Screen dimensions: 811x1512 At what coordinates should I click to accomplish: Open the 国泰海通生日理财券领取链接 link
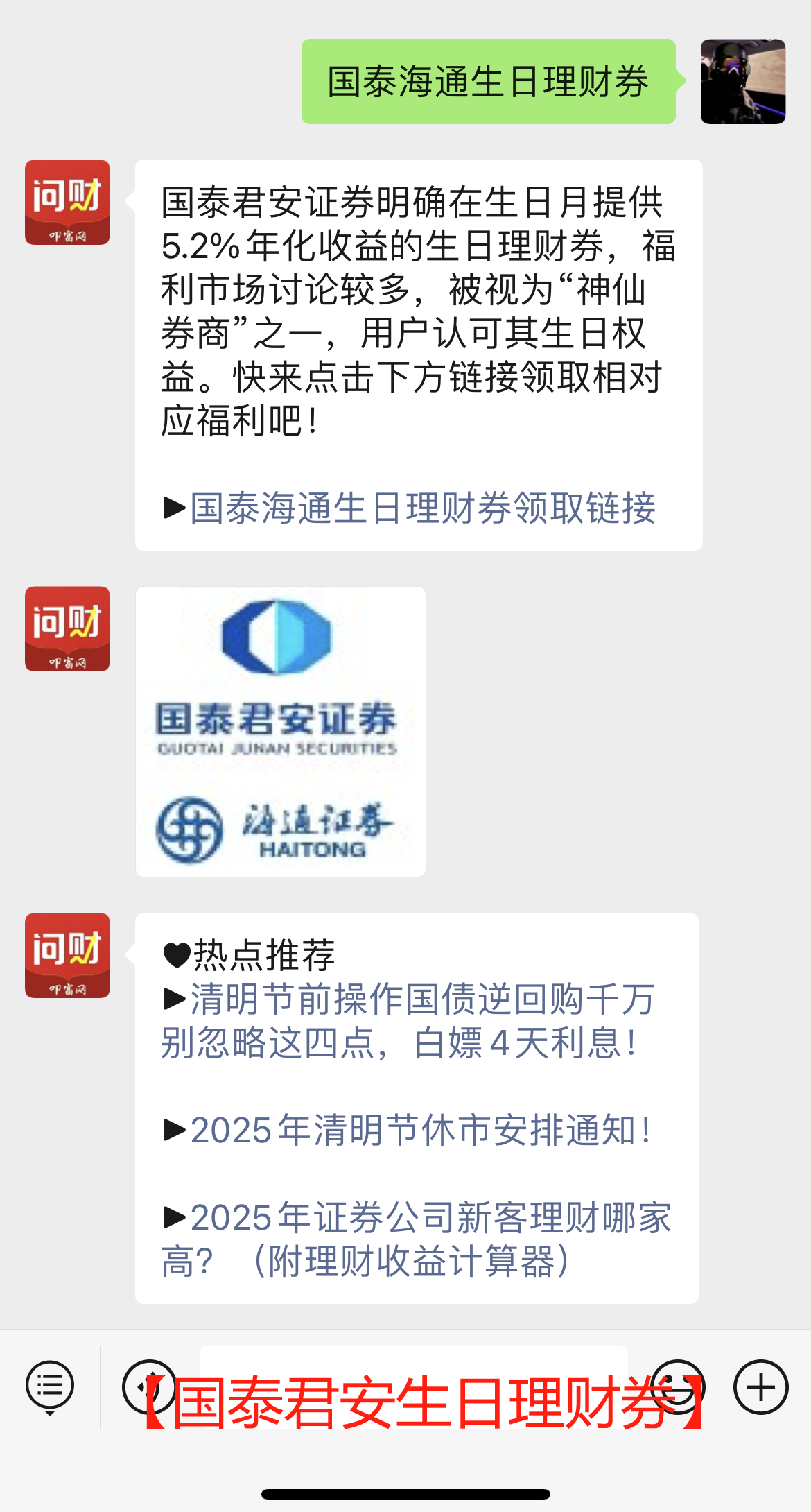click(423, 508)
